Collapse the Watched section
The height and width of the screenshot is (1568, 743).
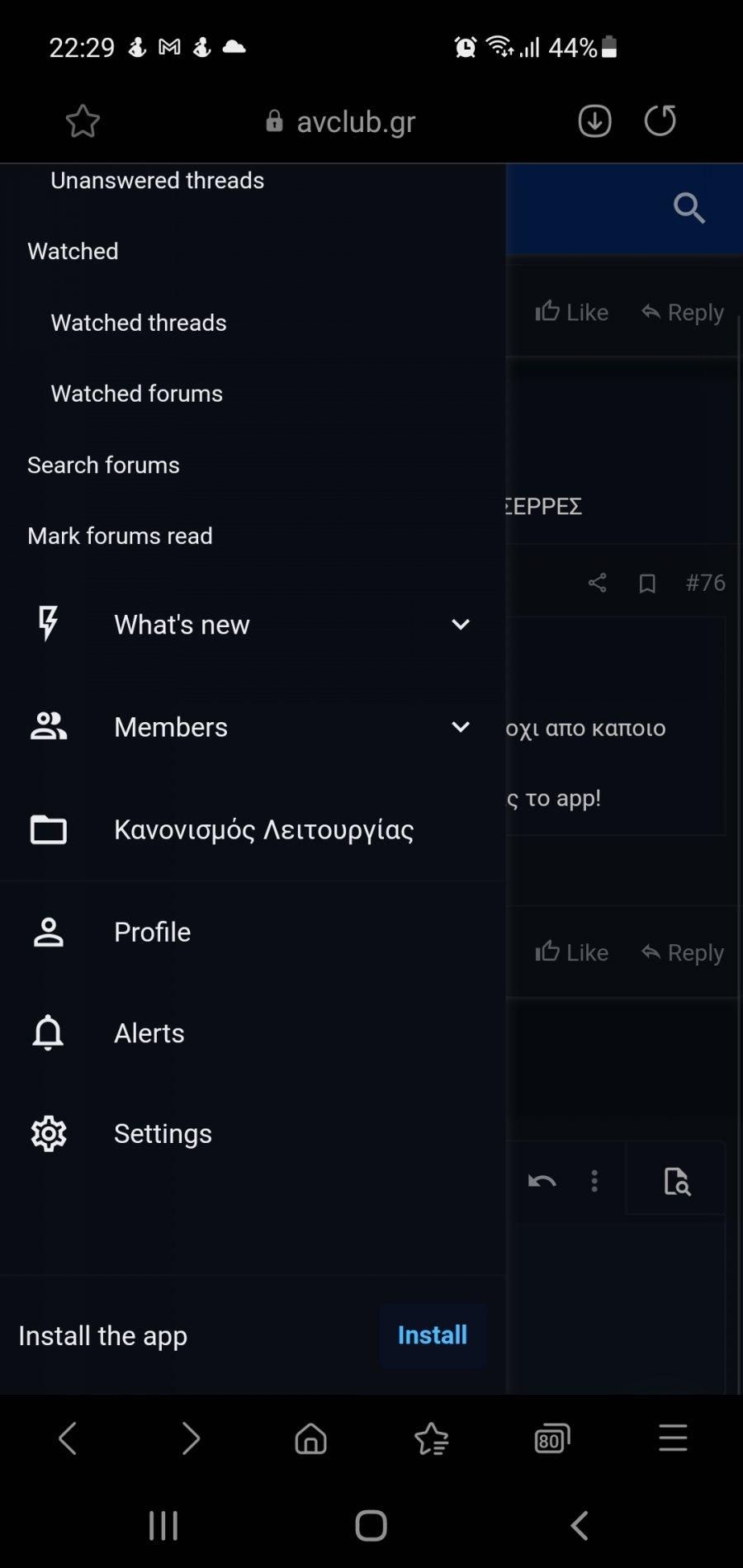point(73,251)
